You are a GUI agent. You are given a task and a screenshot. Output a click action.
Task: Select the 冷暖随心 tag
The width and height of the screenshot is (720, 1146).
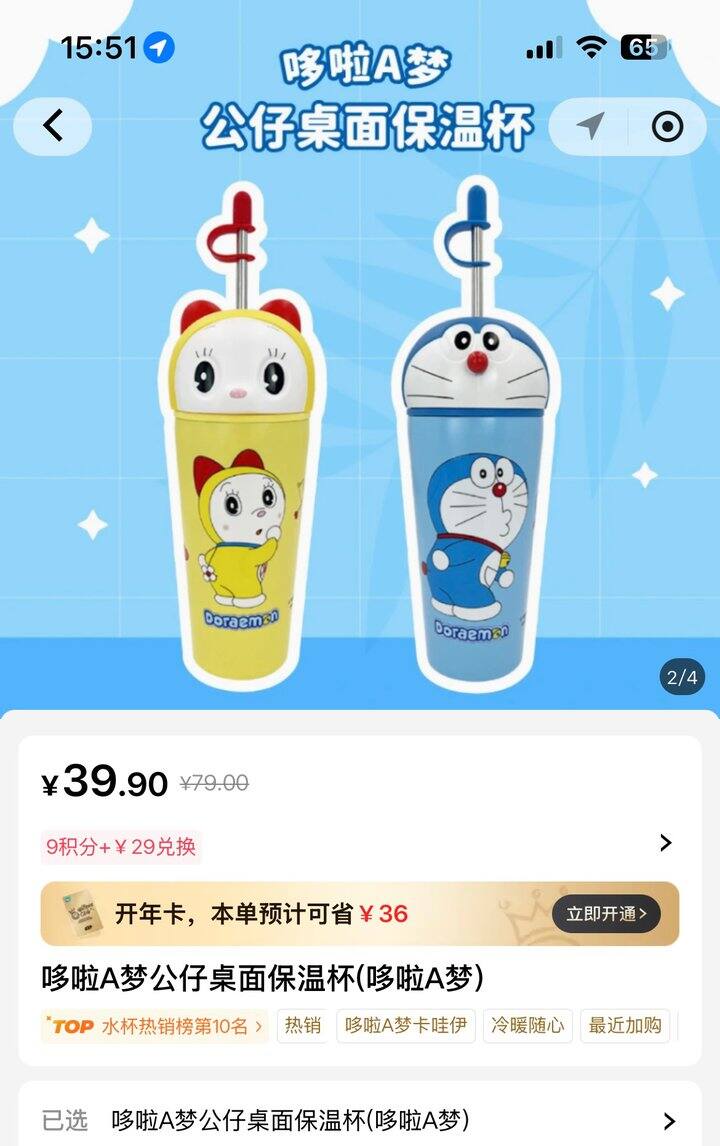(x=528, y=1025)
